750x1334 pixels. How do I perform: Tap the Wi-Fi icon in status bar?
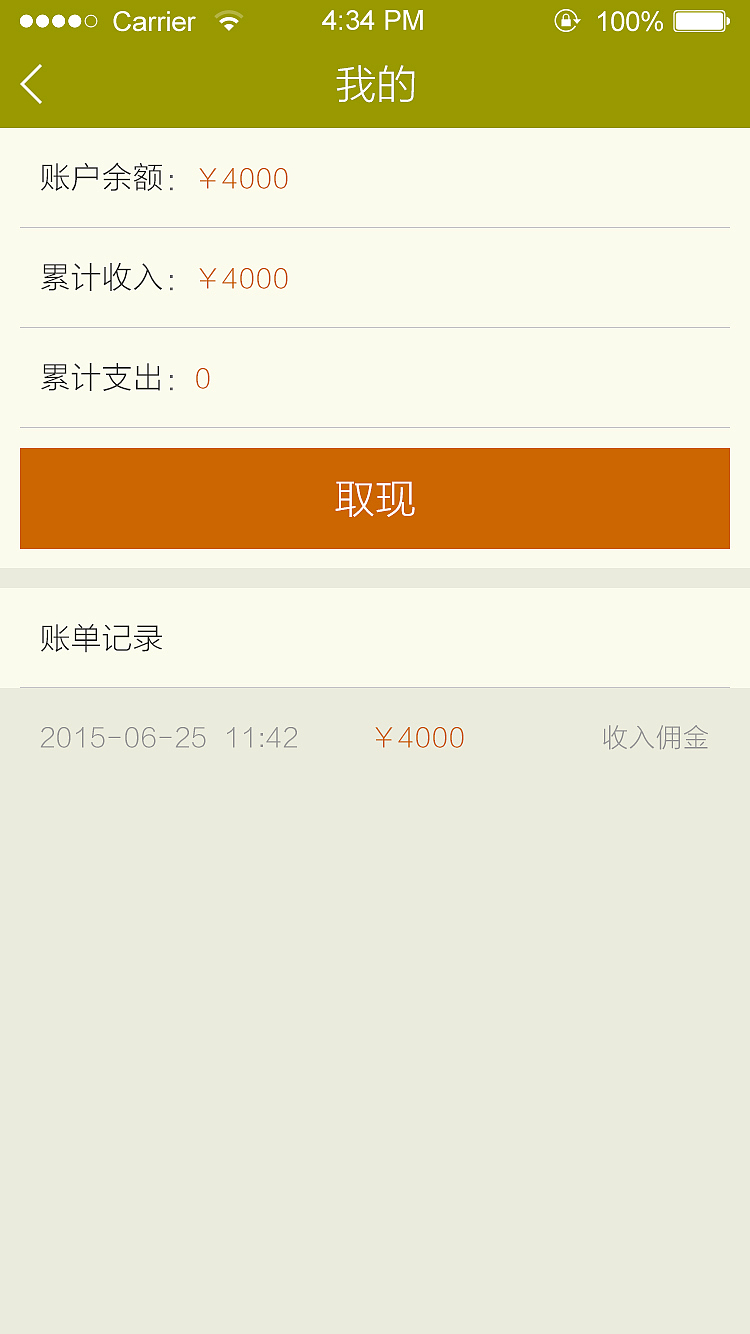[228, 21]
